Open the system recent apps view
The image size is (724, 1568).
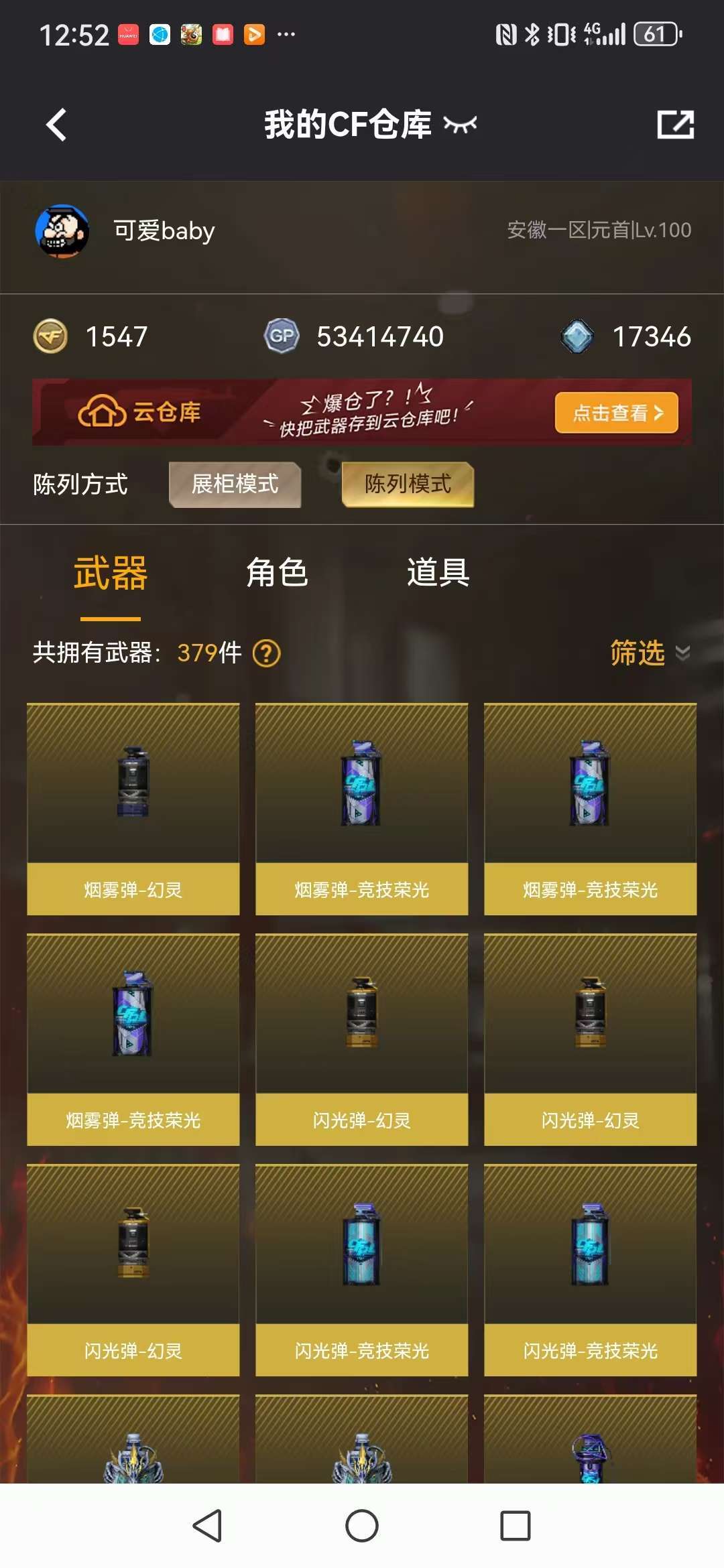pos(516,1526)
